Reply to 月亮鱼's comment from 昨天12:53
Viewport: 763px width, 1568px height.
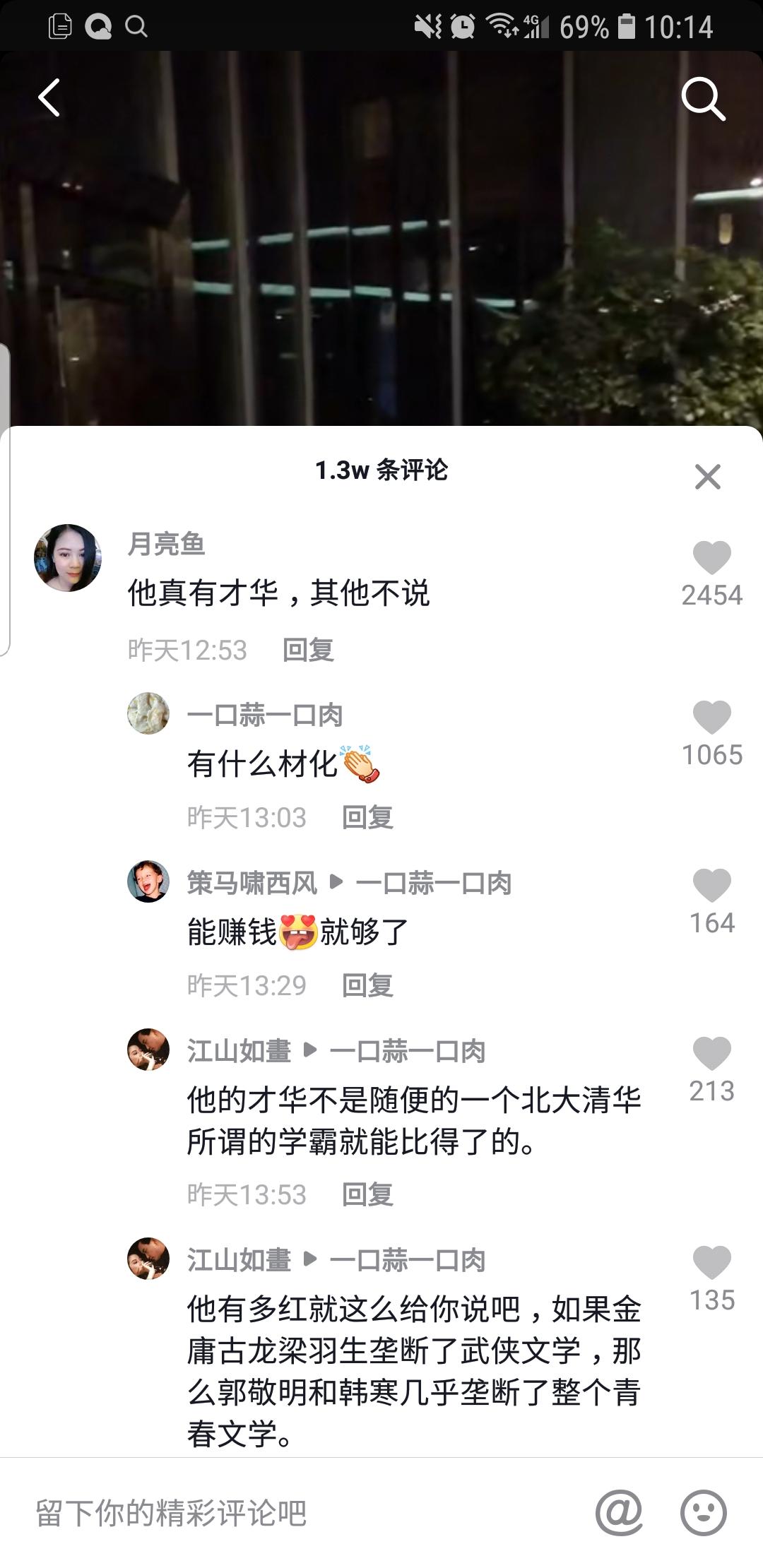pos(308,650)
